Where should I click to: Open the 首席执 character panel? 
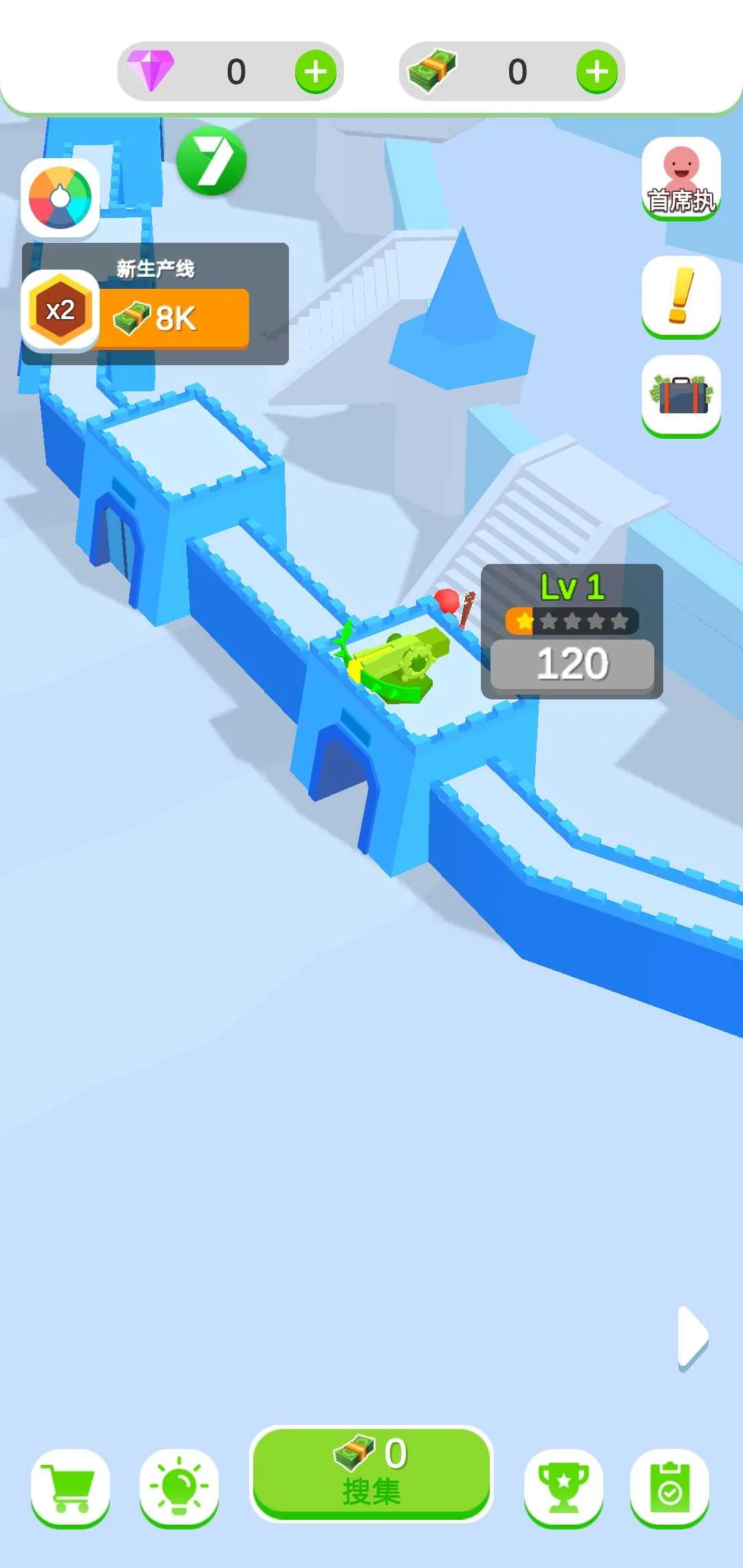pos(681,179)
